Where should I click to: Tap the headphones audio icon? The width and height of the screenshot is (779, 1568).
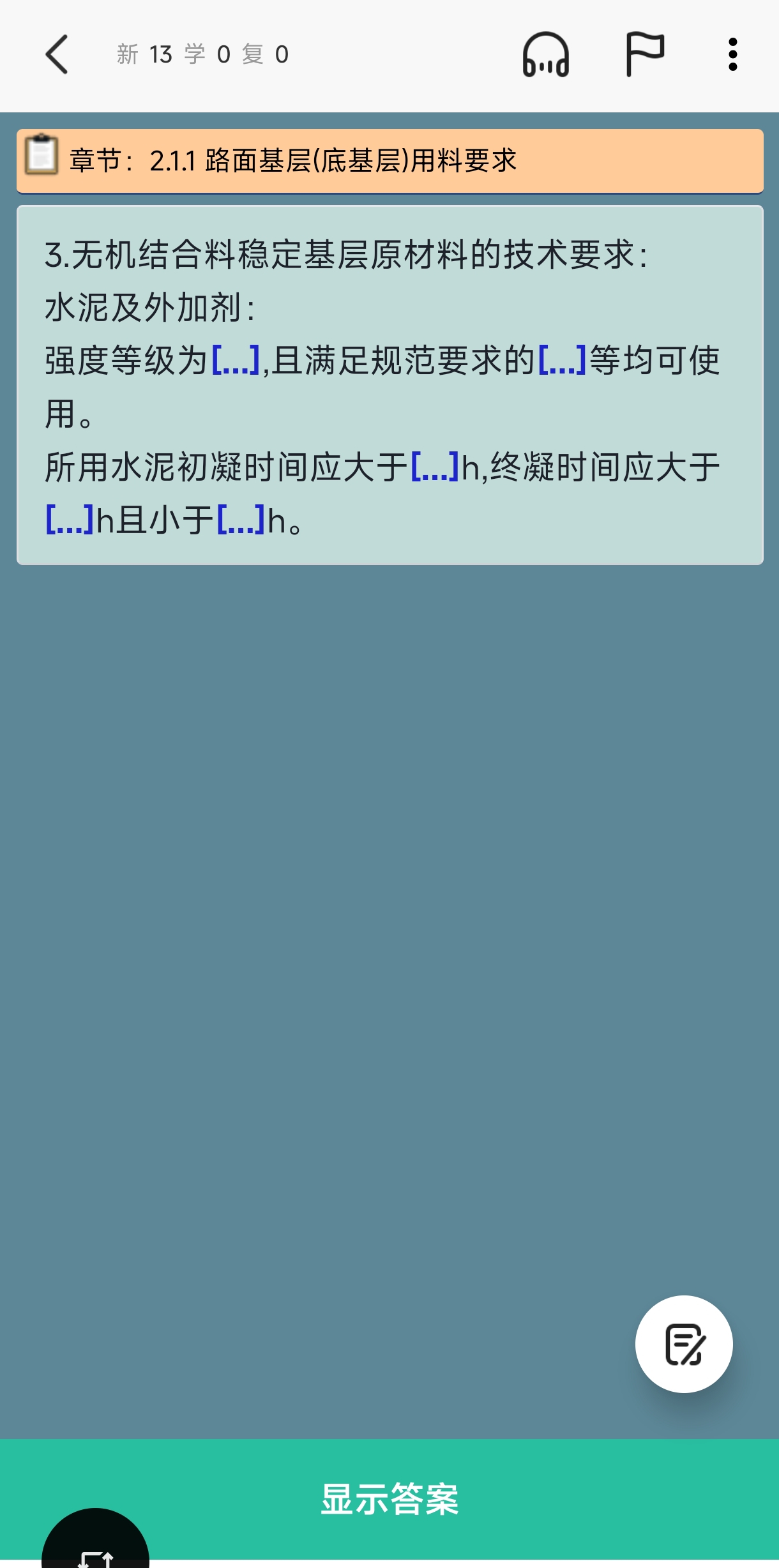[546, 54]
